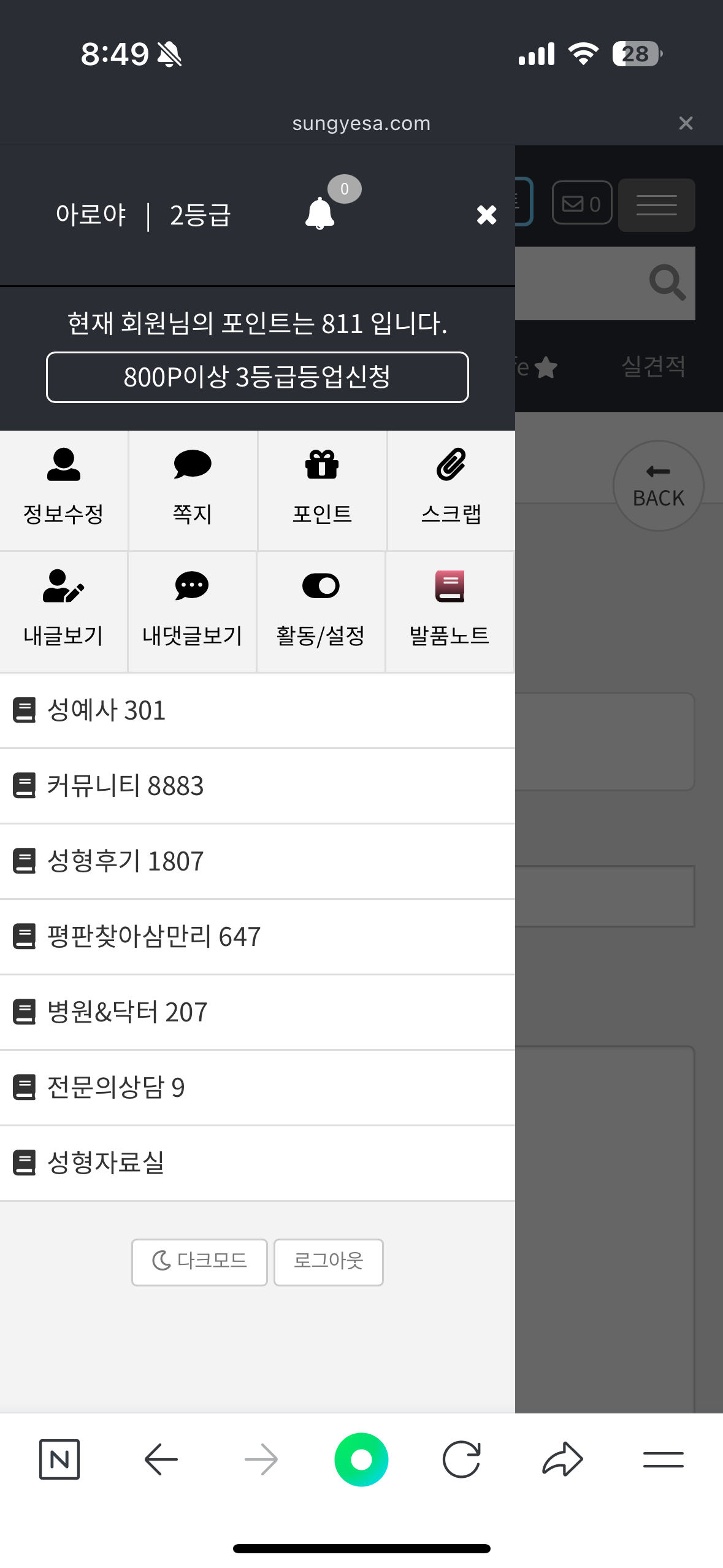Viewport: 723px width, 1568px height.
Task: View 내댓글보기 my comments
Action: point(193,612)
